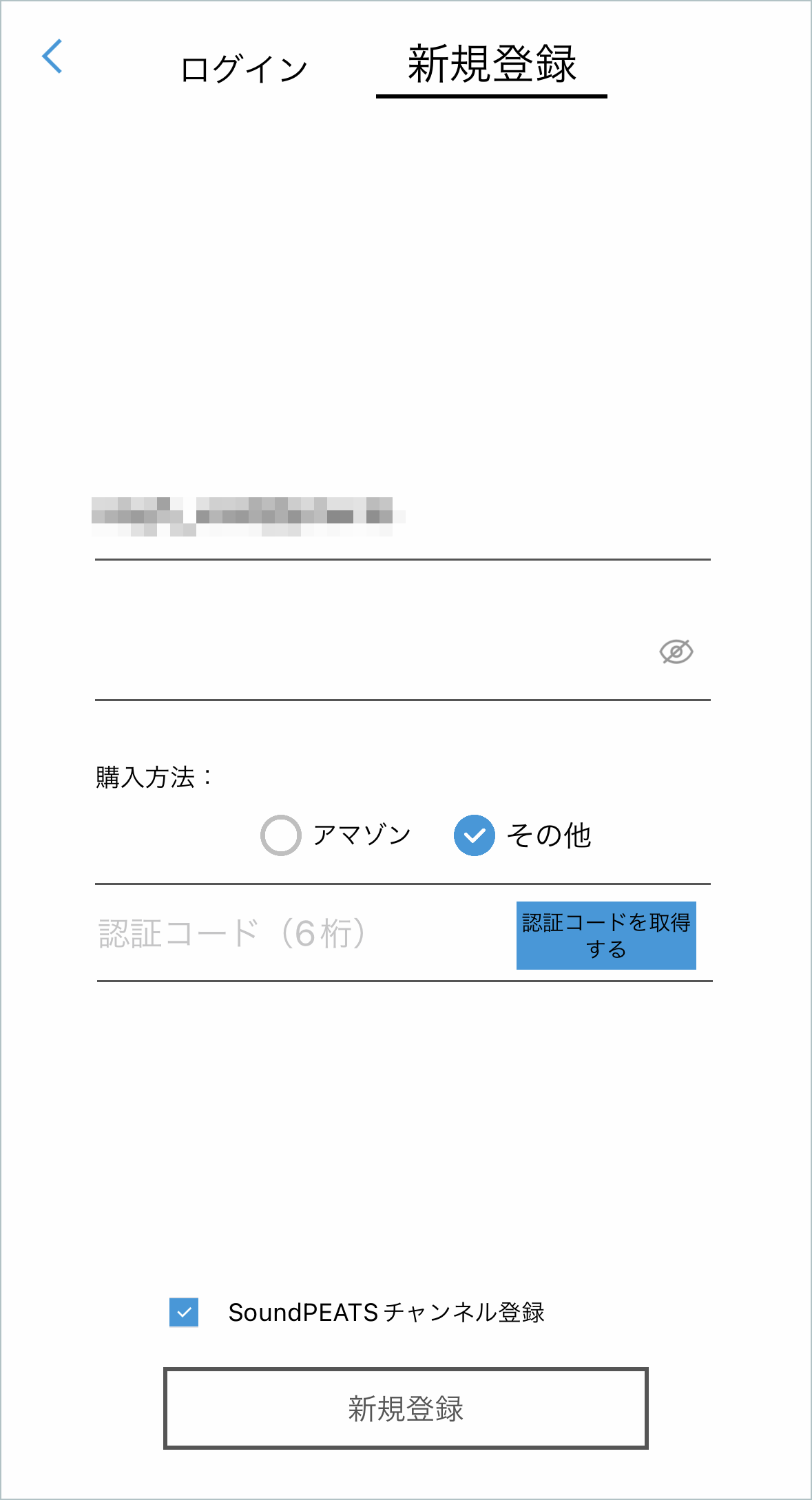Select the 新規登録 tab at top
Screen dimensions: 812x1500
click(491, 65)
